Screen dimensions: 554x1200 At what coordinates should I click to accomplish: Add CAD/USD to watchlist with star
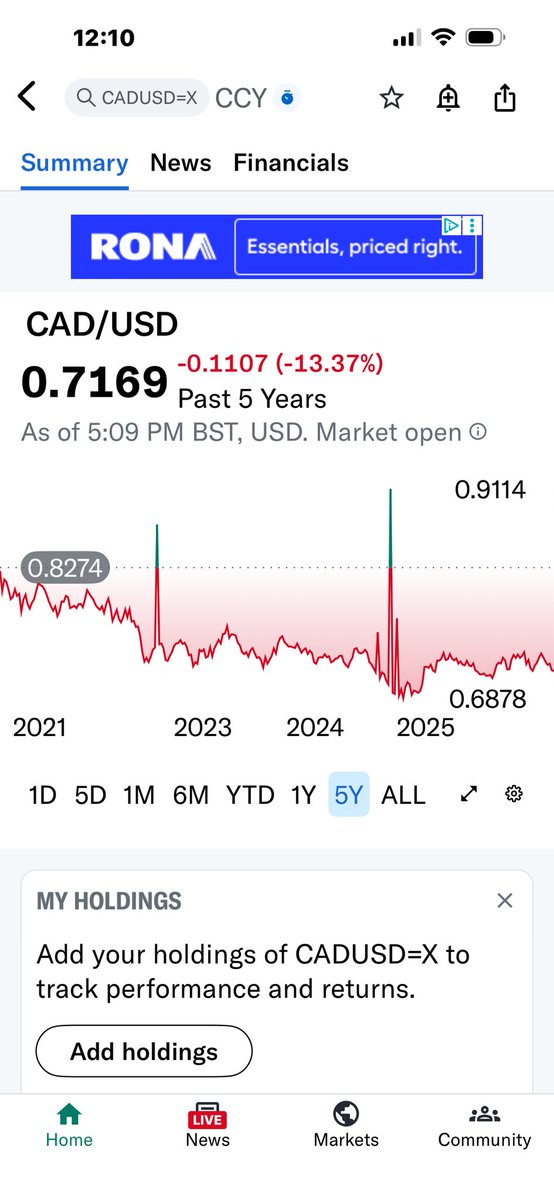click(391, 97)
